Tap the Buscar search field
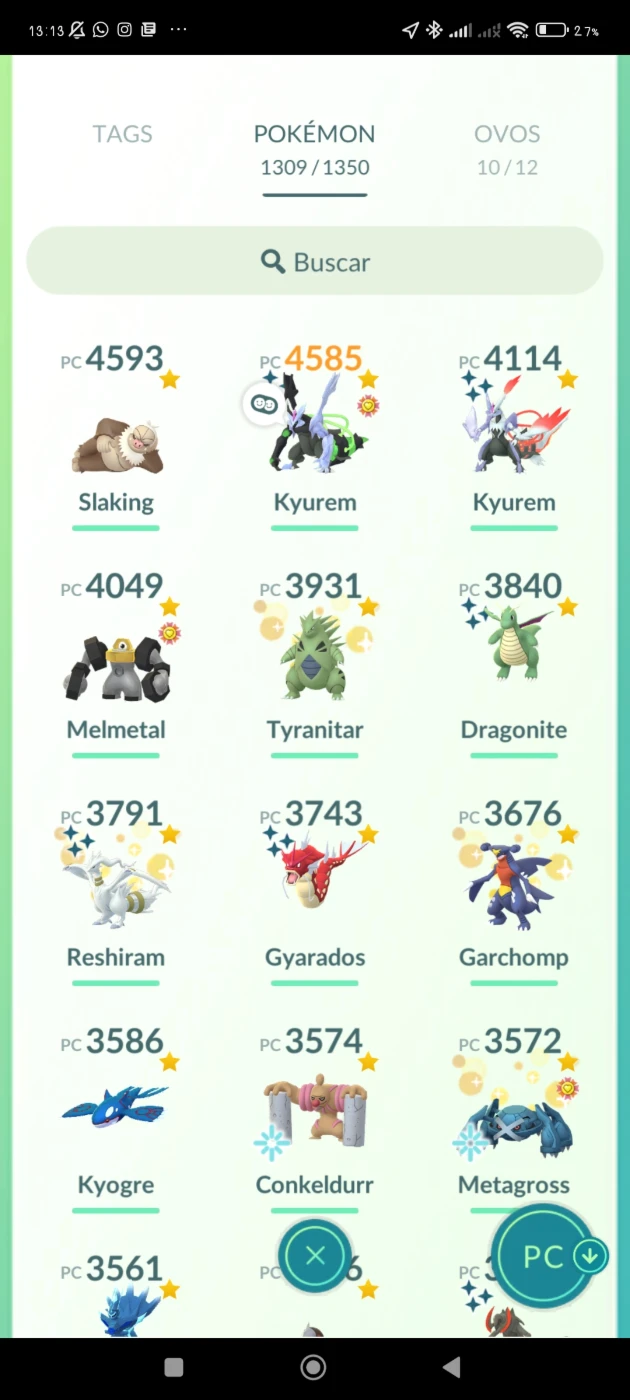 (x=315, y=262)
